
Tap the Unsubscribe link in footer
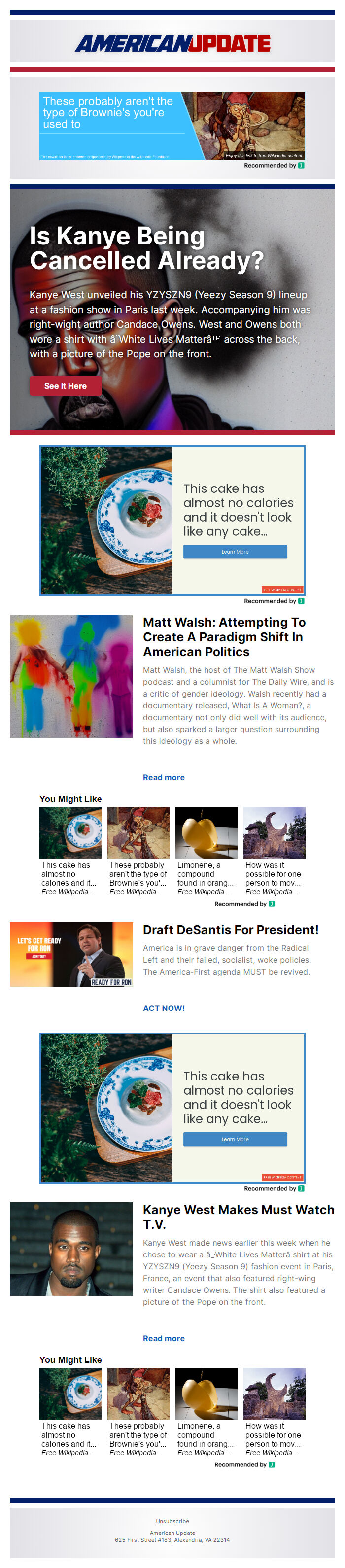pyautogui.click(x=172, y=1521)
